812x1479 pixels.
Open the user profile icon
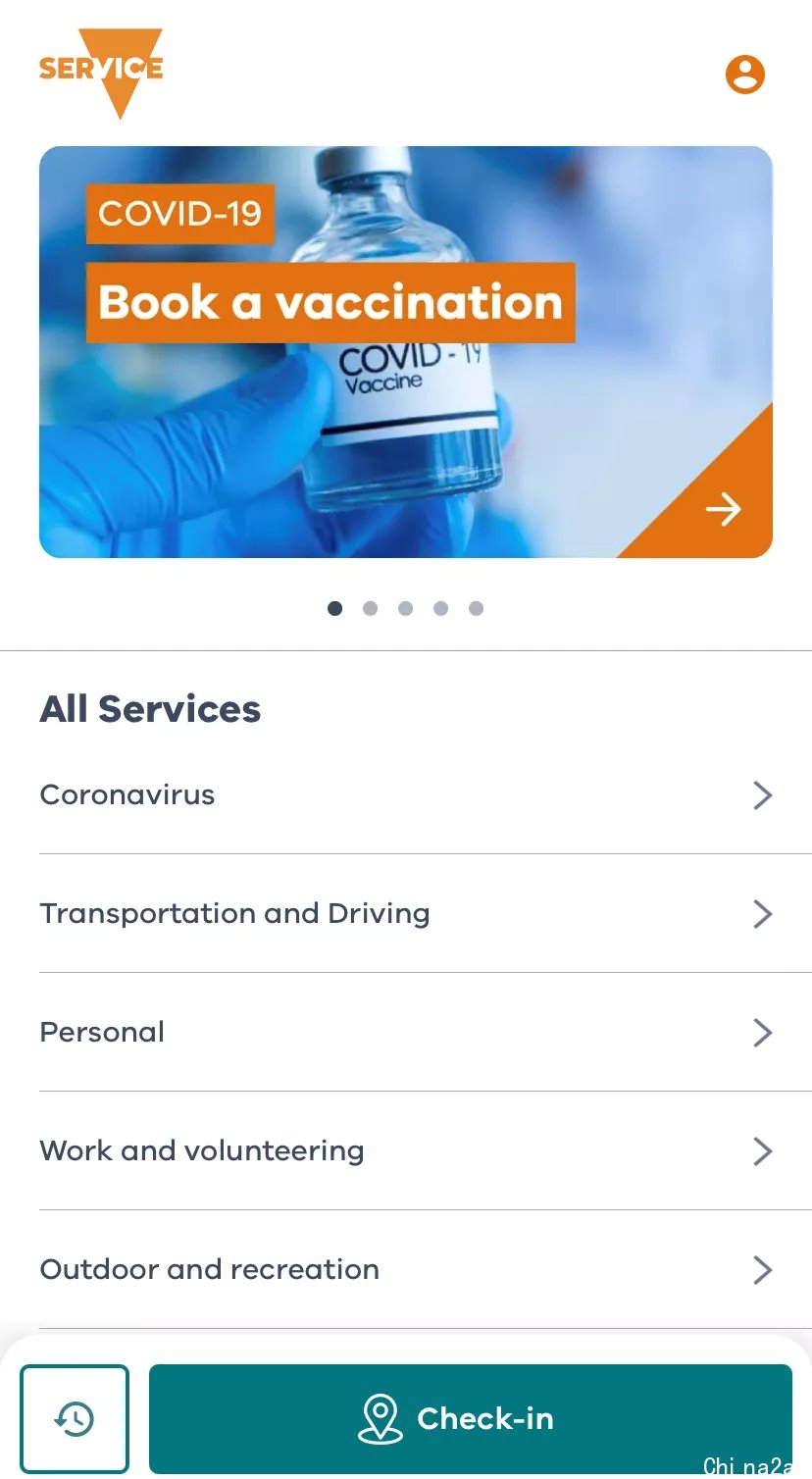click(744, 75)
